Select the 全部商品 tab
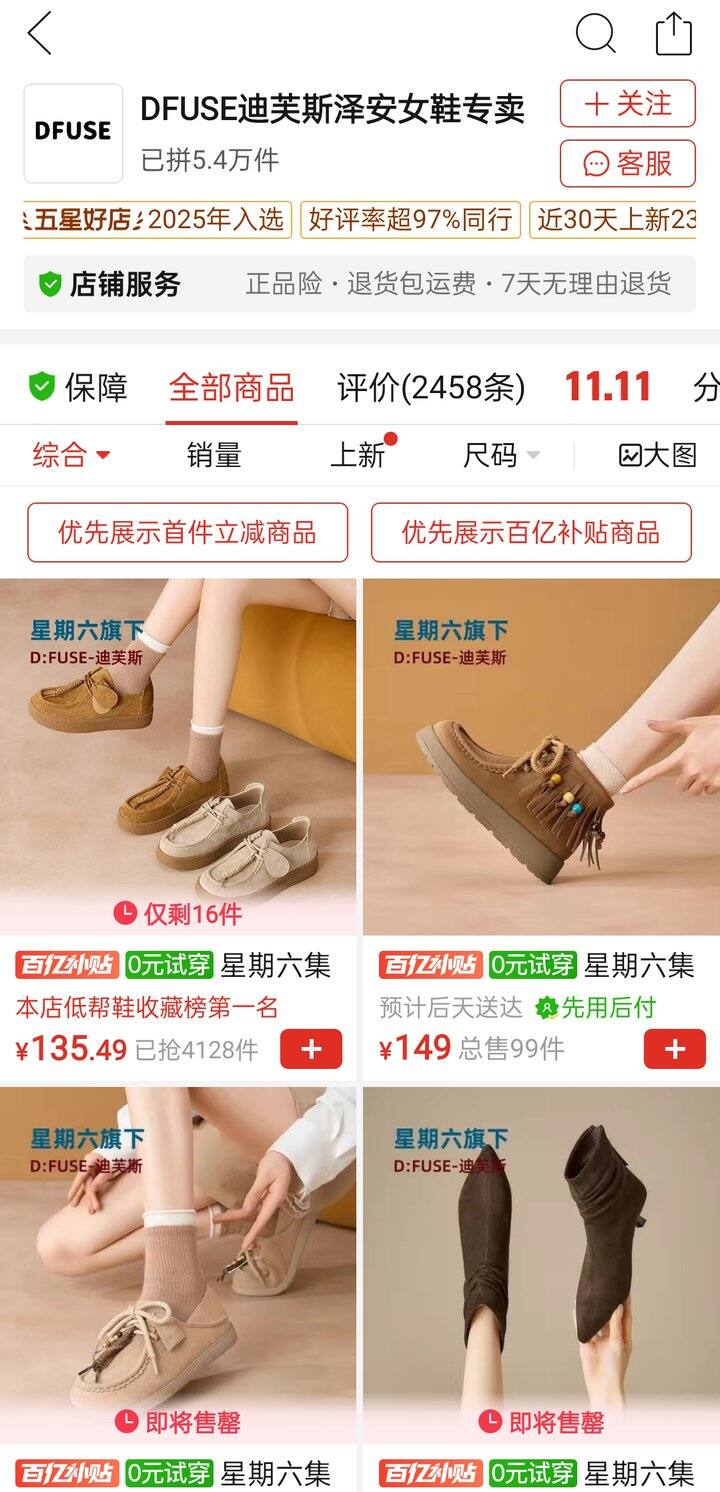The height and width of the screenshot is (1492, 720). (231, 387)
